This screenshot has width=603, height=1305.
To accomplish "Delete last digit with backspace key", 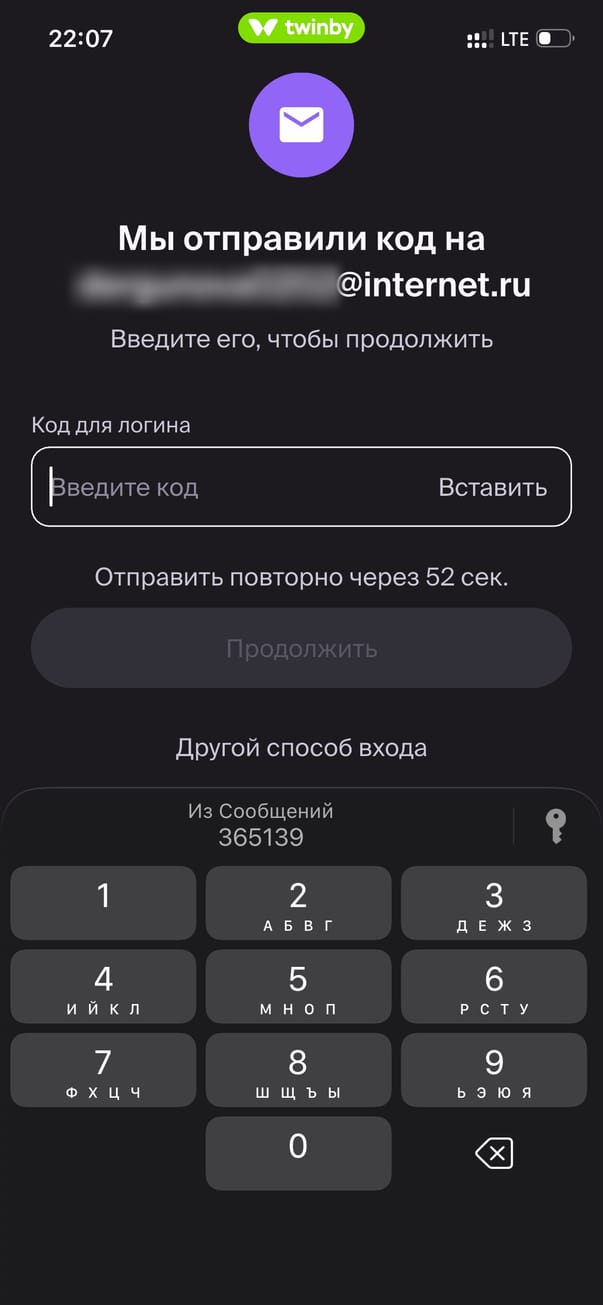I will coord(493,1153).
